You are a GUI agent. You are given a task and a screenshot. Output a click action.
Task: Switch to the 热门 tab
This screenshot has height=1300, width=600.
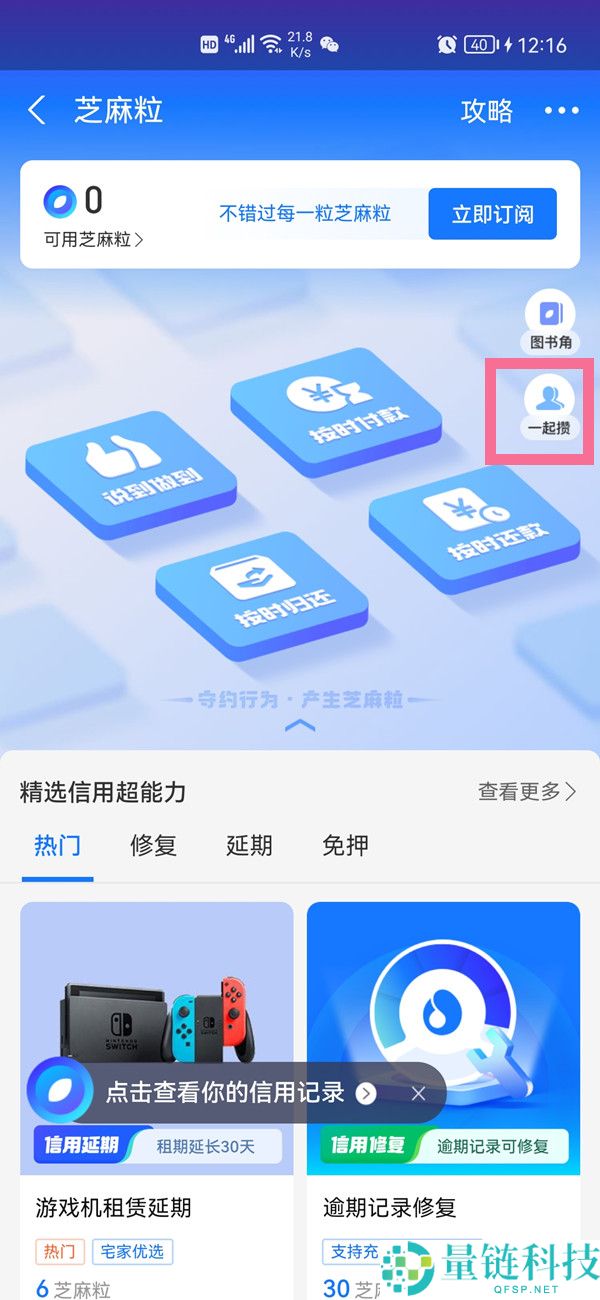click(x=57, y=845)
